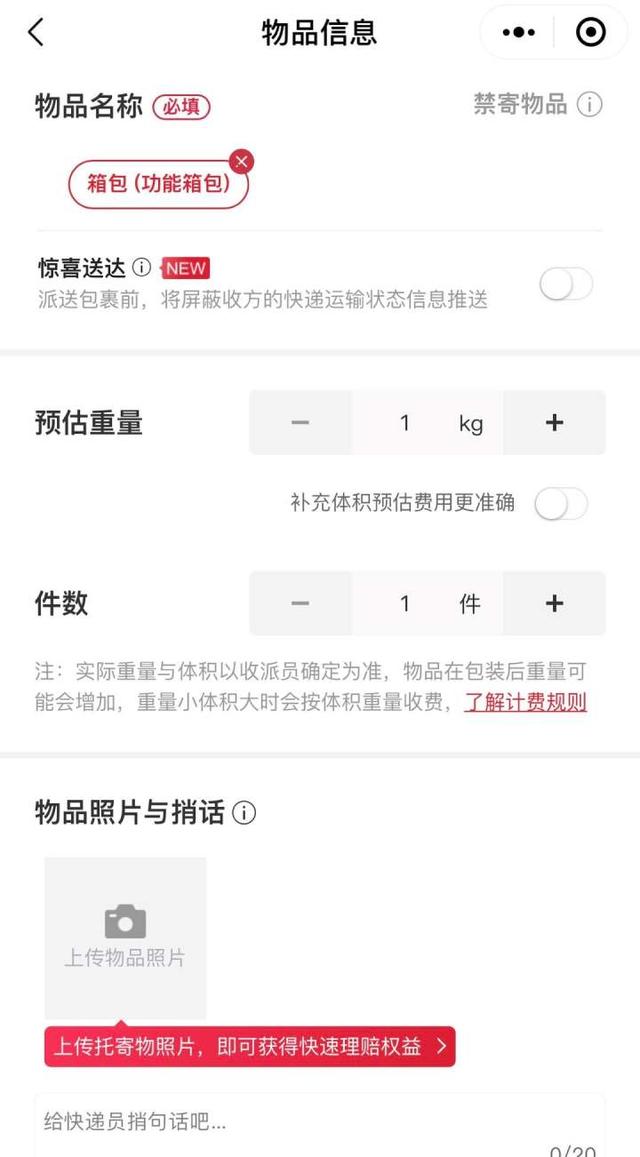Reduce the 件数 count
This screenshot has width=640, height=1157.
[300, 603]
